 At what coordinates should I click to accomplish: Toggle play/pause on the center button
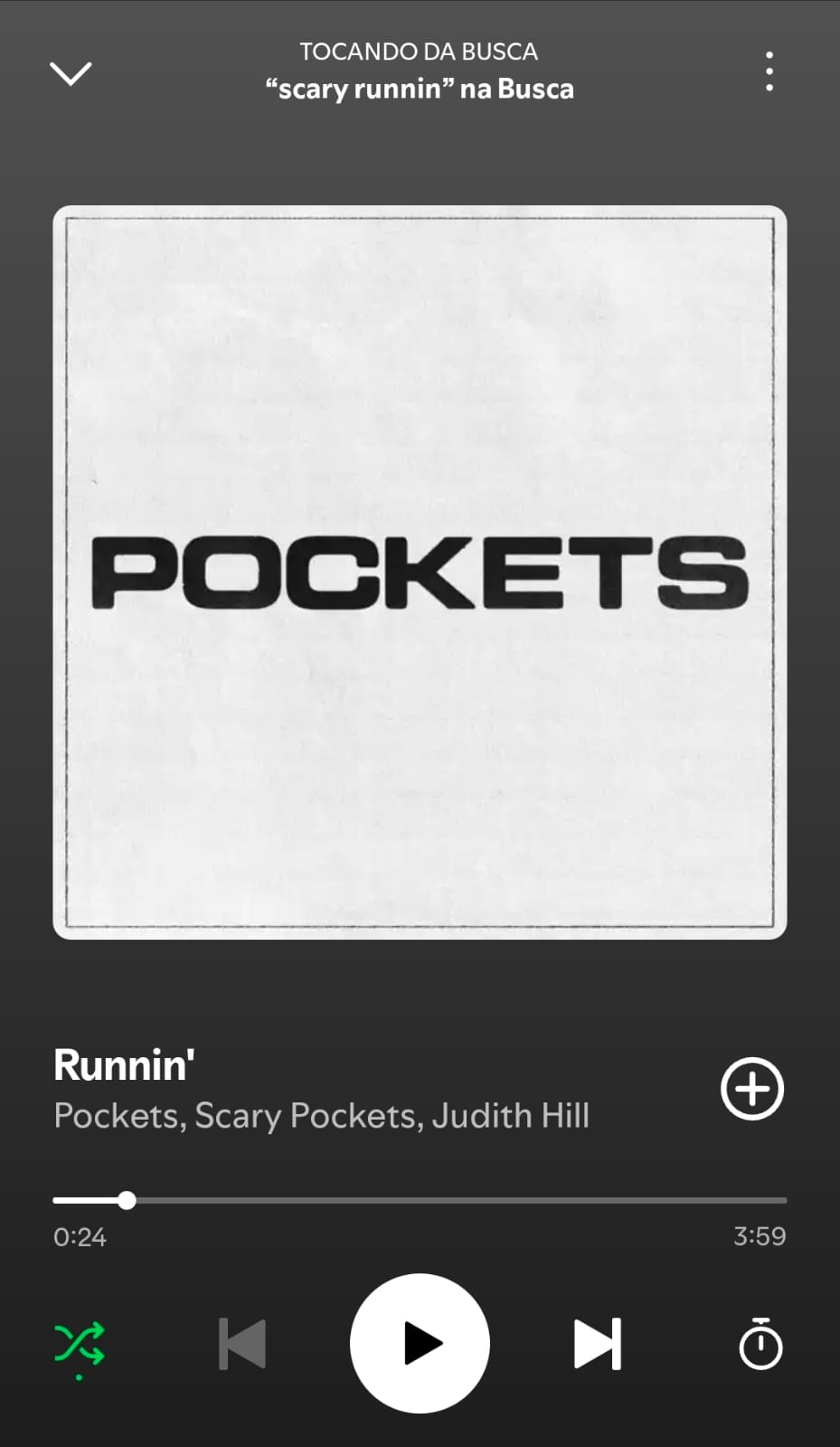[420, 1345]
